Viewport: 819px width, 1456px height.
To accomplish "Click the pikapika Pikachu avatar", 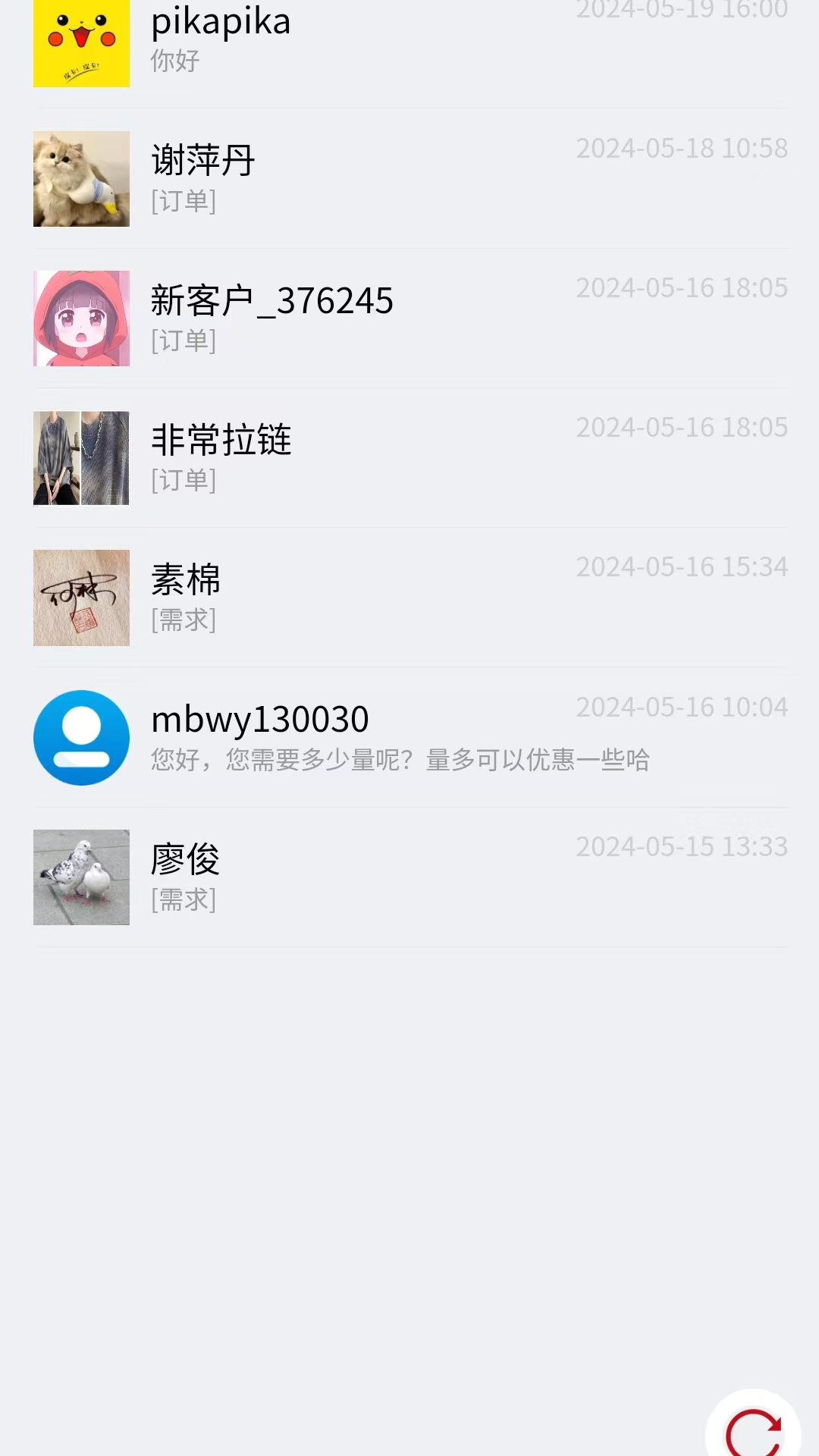I will tap(82, 42).
